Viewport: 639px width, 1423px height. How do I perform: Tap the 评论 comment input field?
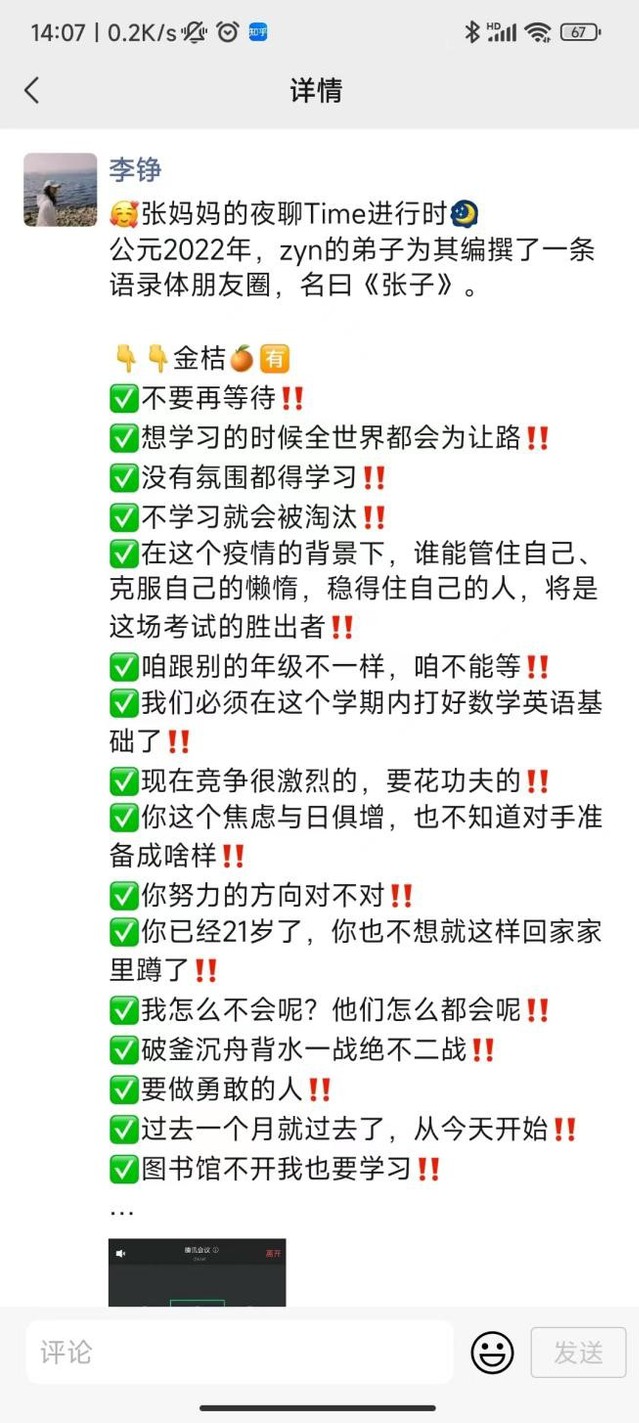[x=240, y=1353]
